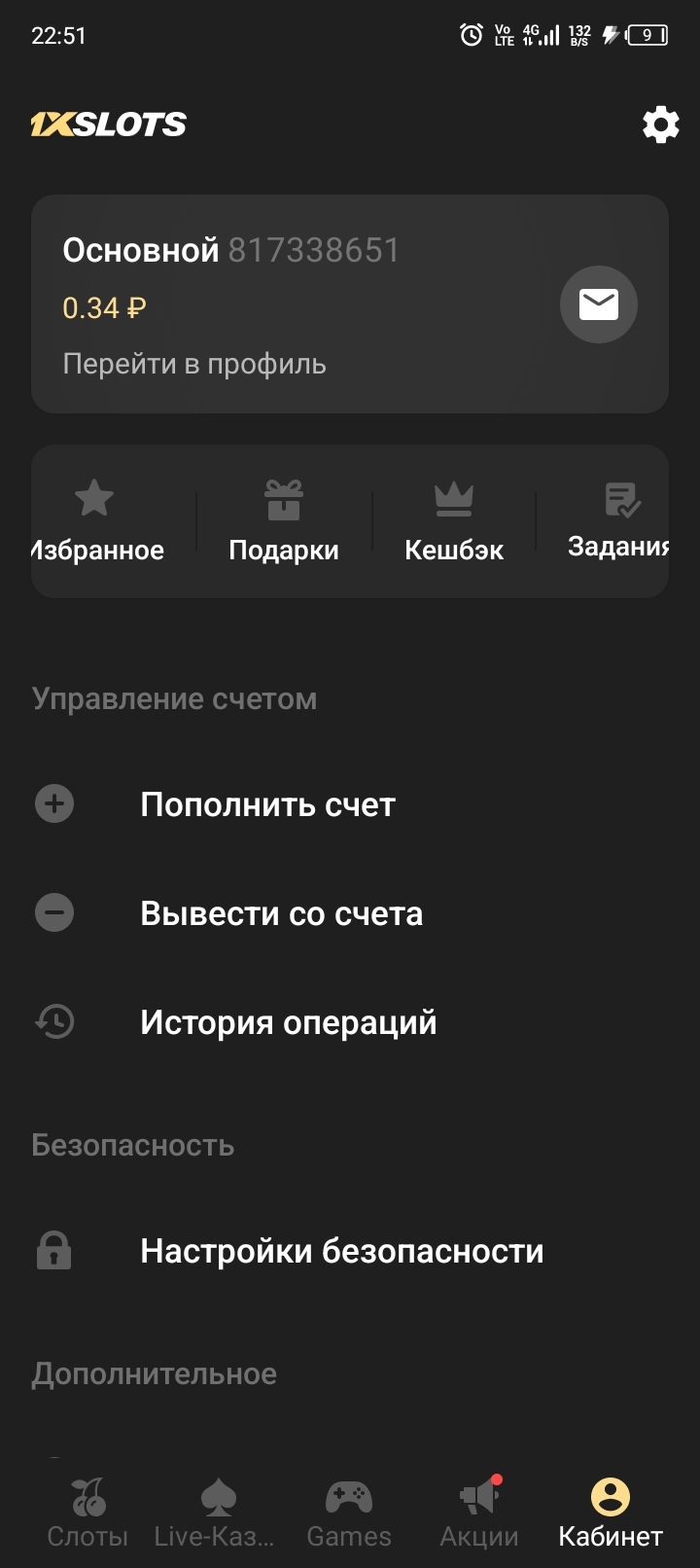Open Настройки безопасности

pos(341,1251)
